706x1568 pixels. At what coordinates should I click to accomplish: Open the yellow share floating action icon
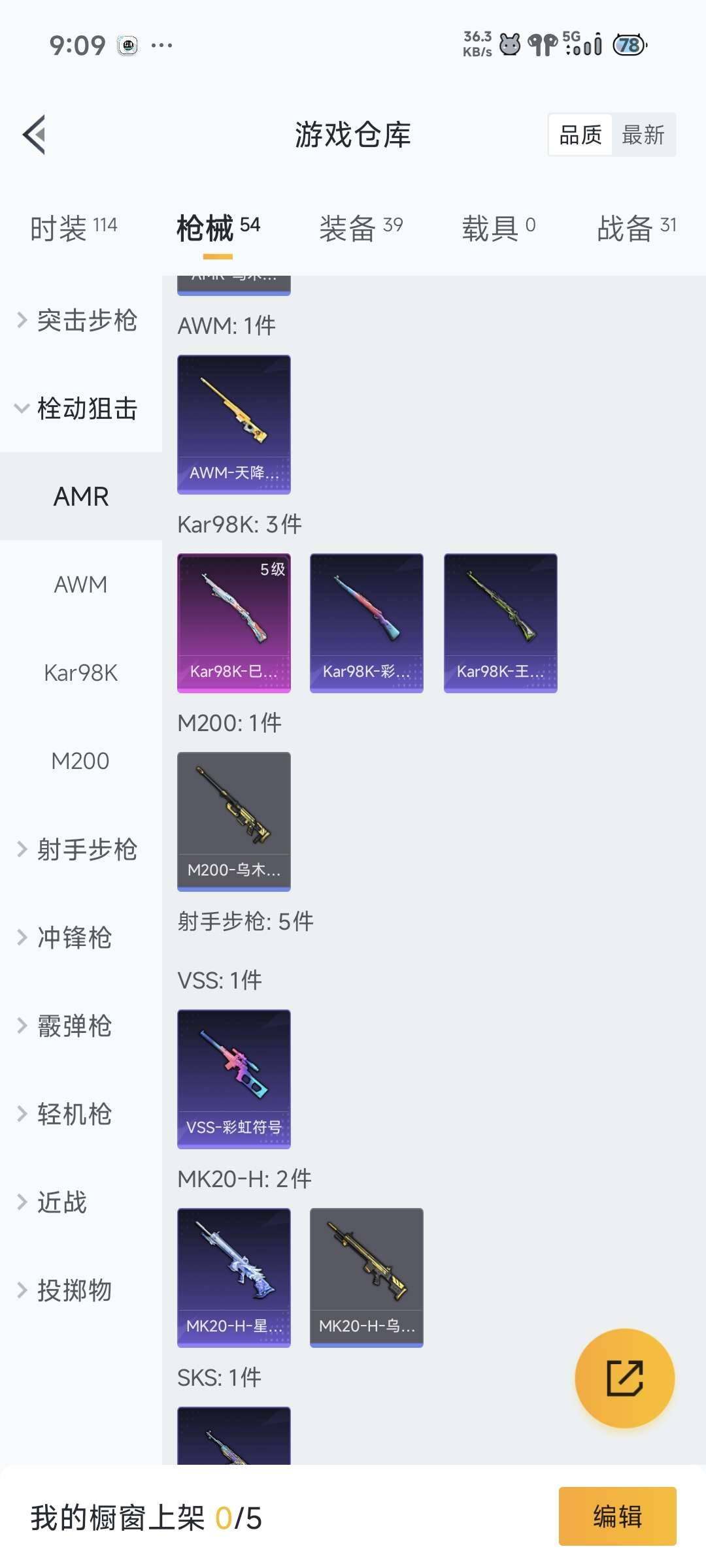pos(626,1377)
